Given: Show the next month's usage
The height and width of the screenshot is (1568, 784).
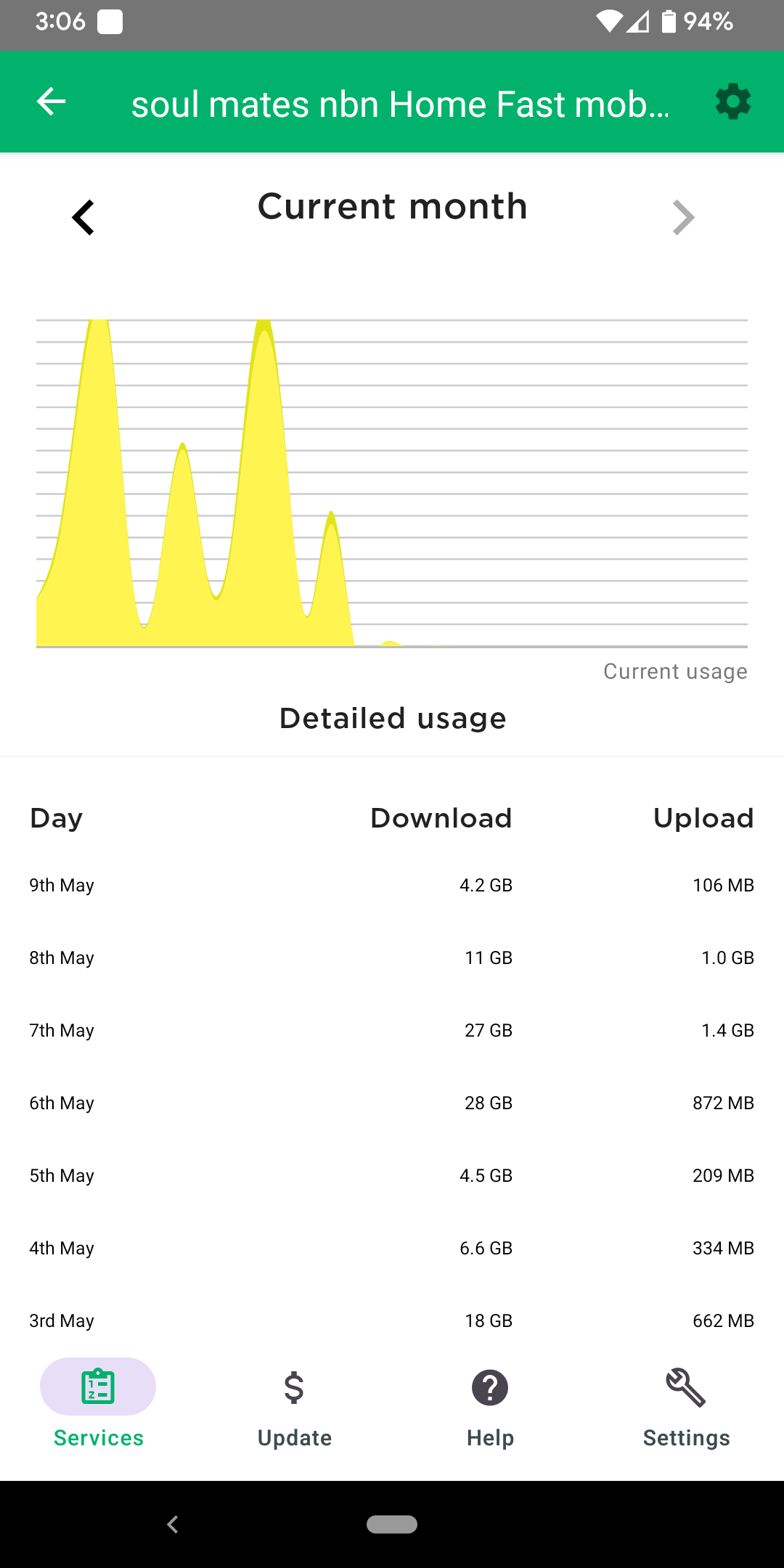Looking at the screenshot, I should [x=683, y=217].
